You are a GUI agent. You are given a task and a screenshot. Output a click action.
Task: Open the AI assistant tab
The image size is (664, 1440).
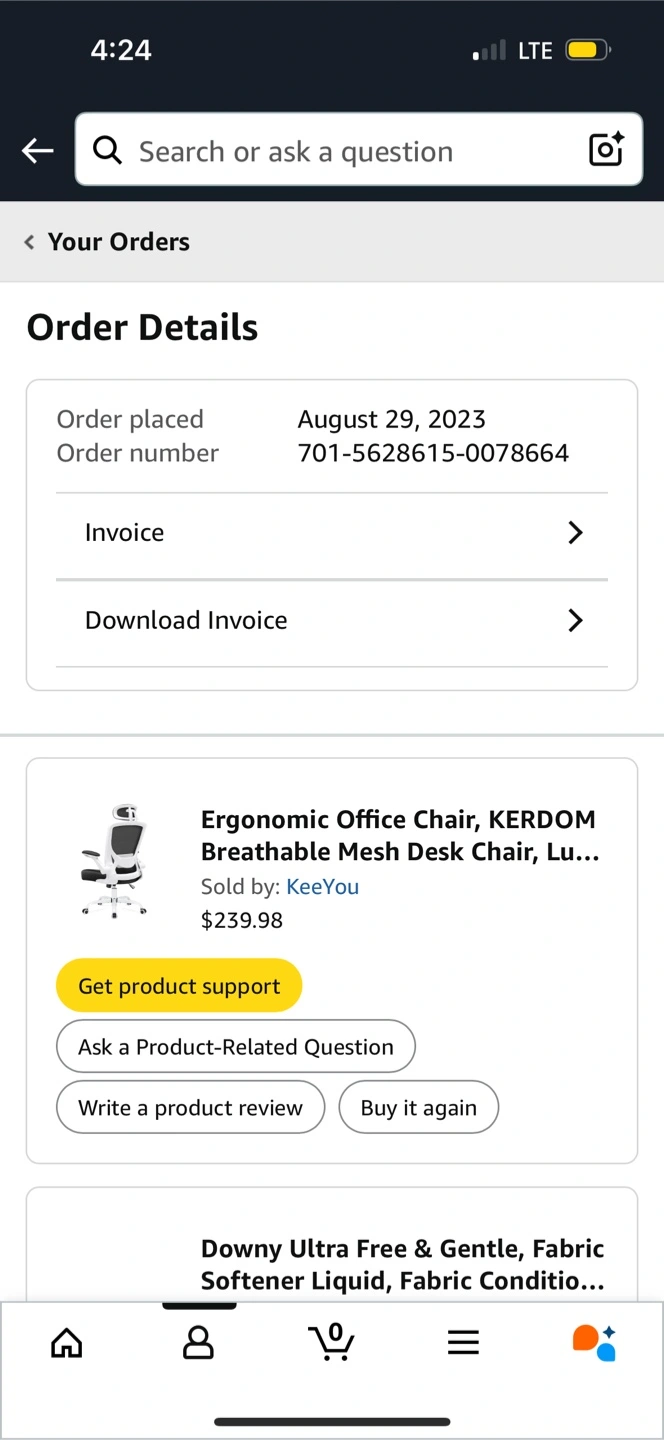[x=594, y=1342]
